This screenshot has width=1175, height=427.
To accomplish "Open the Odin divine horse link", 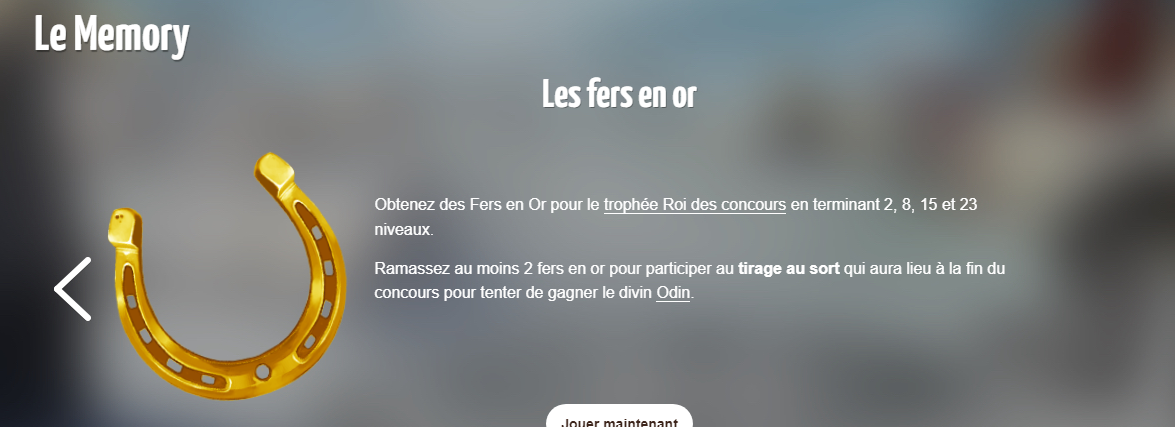I will (672, 293).
